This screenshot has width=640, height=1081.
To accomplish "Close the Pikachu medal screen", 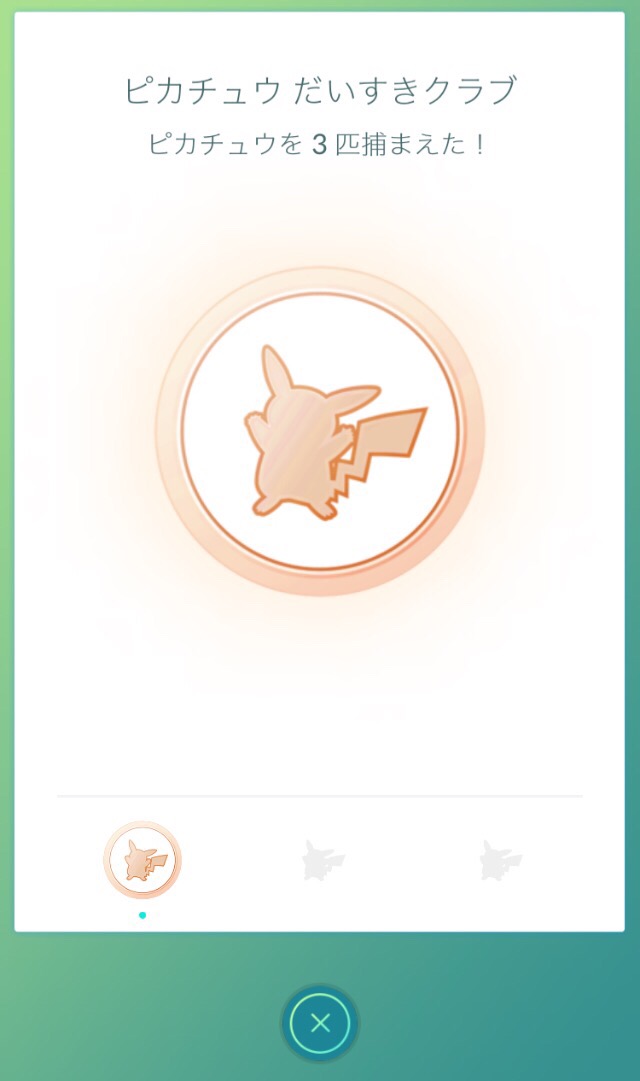I will [320, 1023].
